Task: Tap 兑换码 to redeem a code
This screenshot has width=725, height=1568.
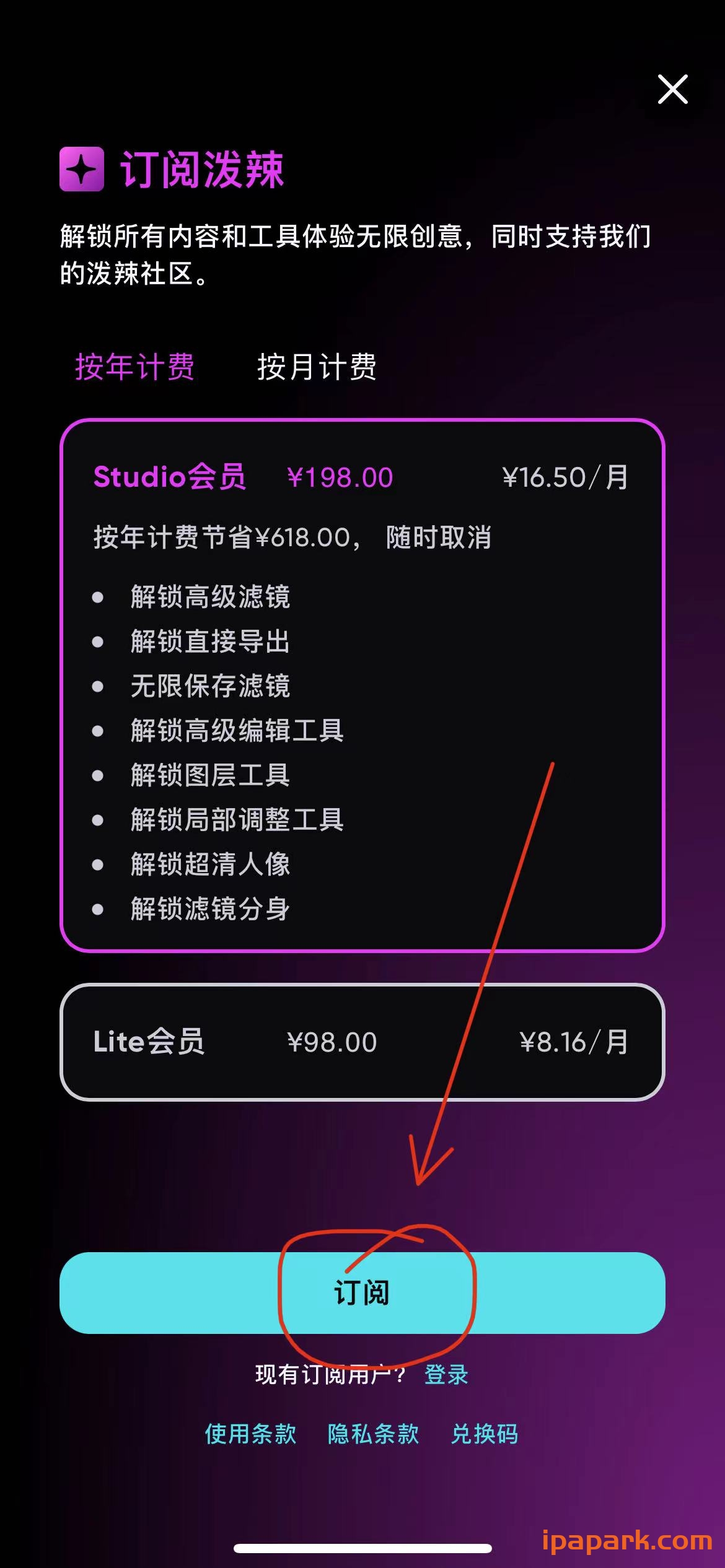Action: [485, 1434]
